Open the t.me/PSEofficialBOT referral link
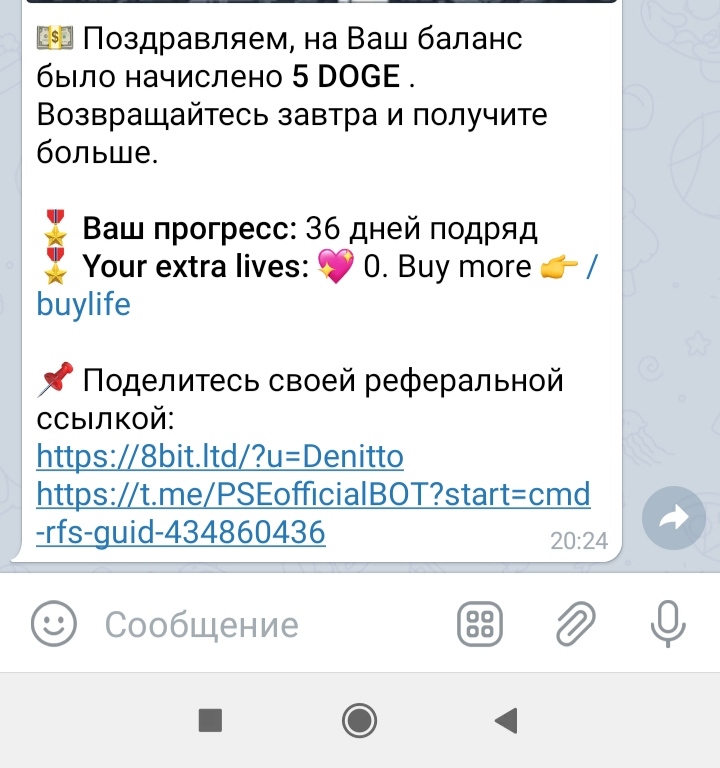The width and height of the screenshot is (720, 768). click(x=312, y=494)
